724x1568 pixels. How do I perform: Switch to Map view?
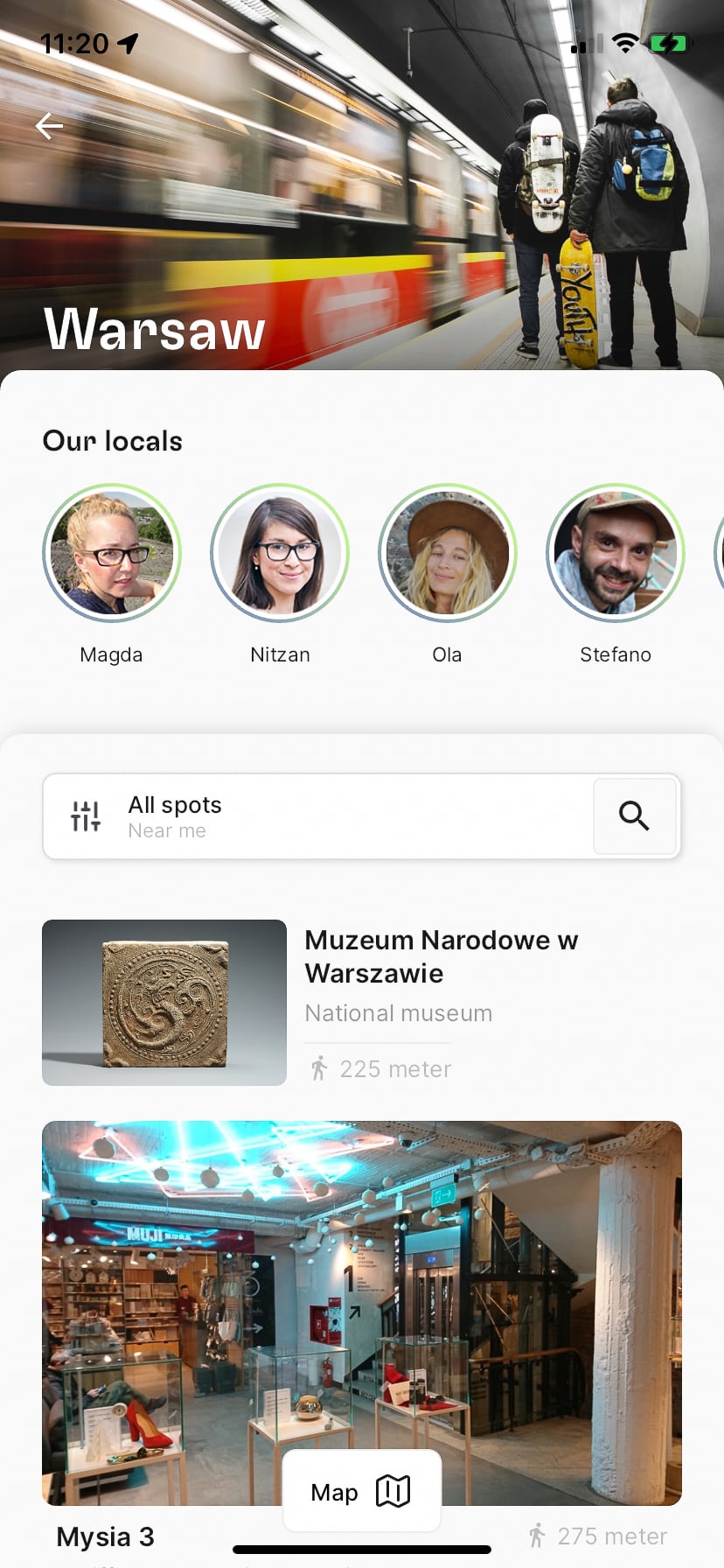tap(361, 1492)
